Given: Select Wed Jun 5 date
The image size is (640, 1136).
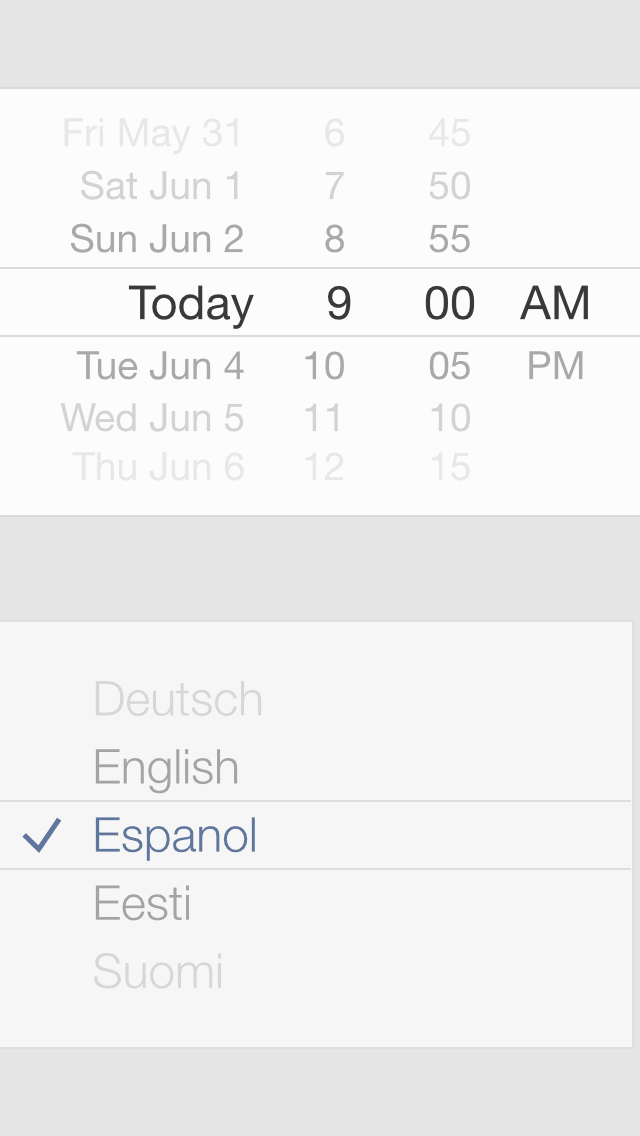Looking at the screenshot, I should coord(152,417).
